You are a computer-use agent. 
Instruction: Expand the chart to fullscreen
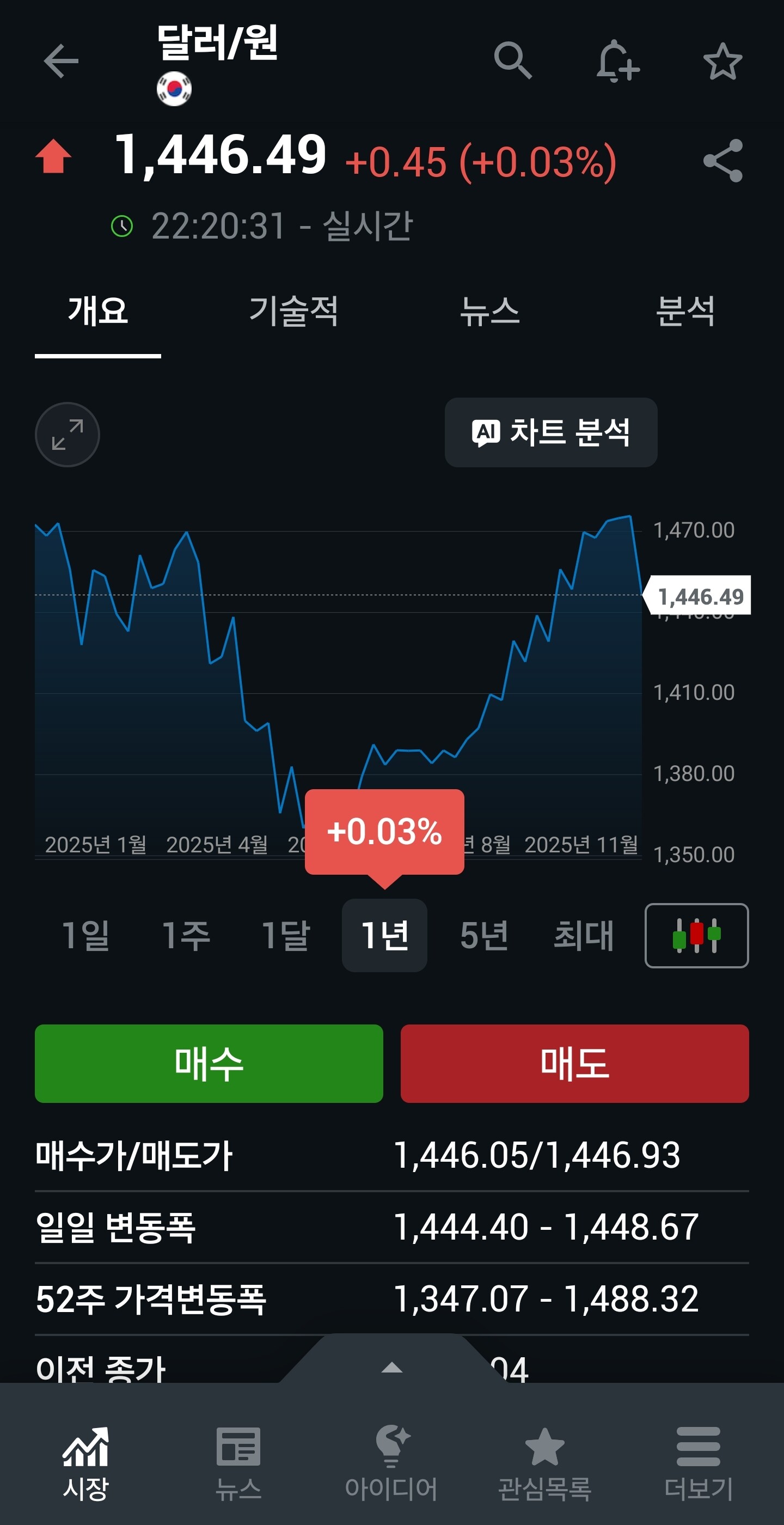coord(68,435)
